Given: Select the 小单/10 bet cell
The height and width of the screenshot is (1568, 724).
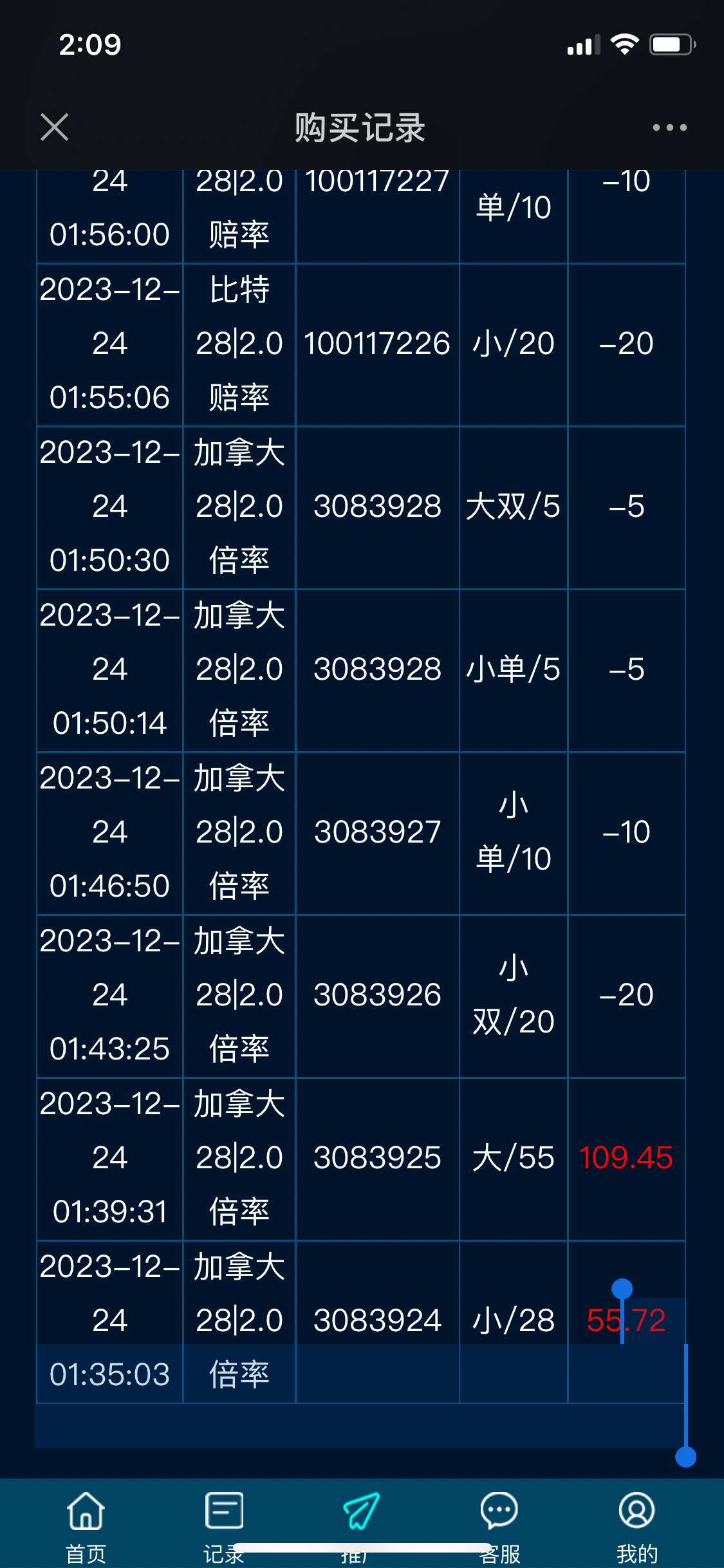Looking at the screenshot, I should [514, 833].
